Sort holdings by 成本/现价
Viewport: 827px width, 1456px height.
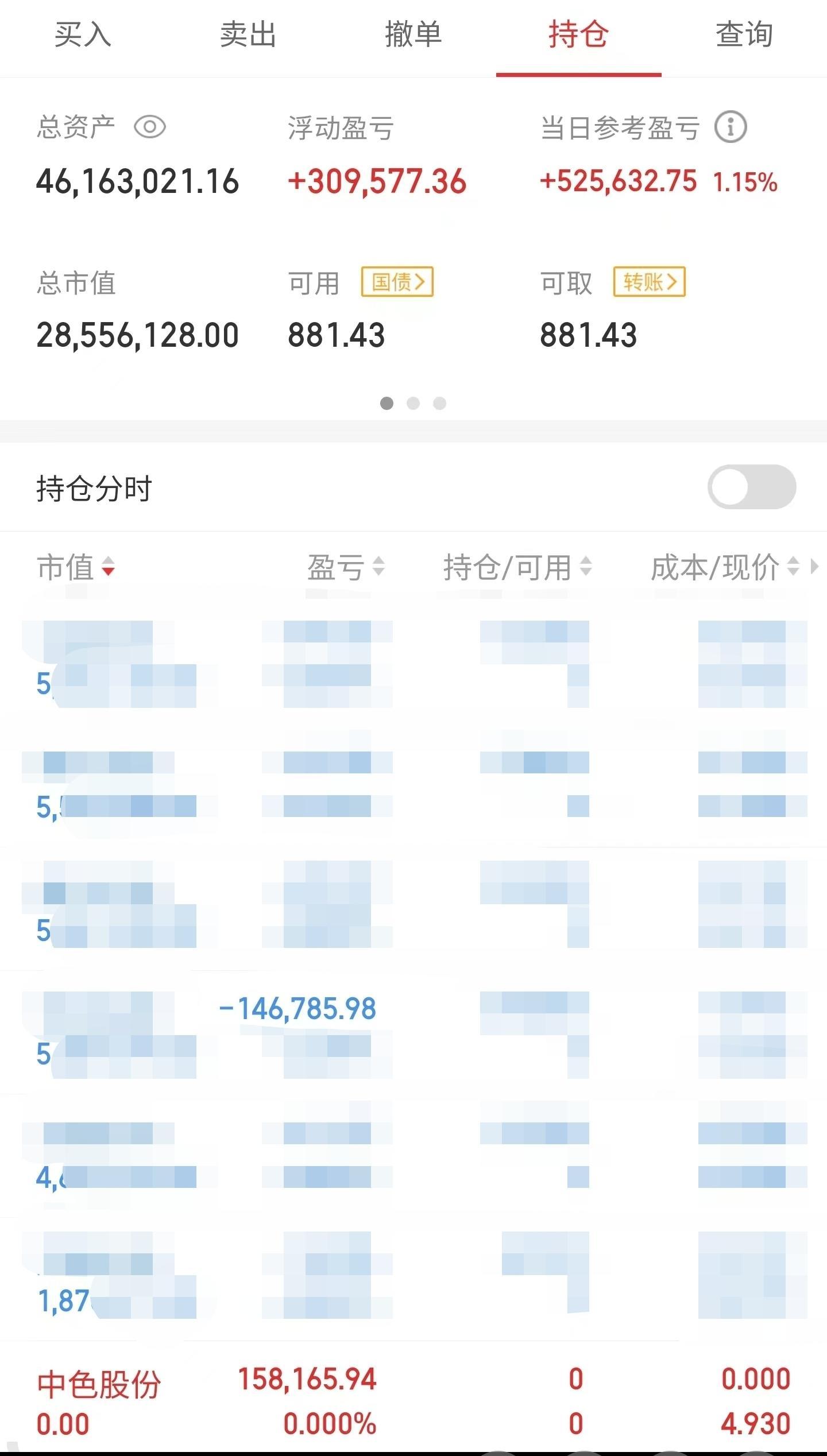(x=725, y=567)
